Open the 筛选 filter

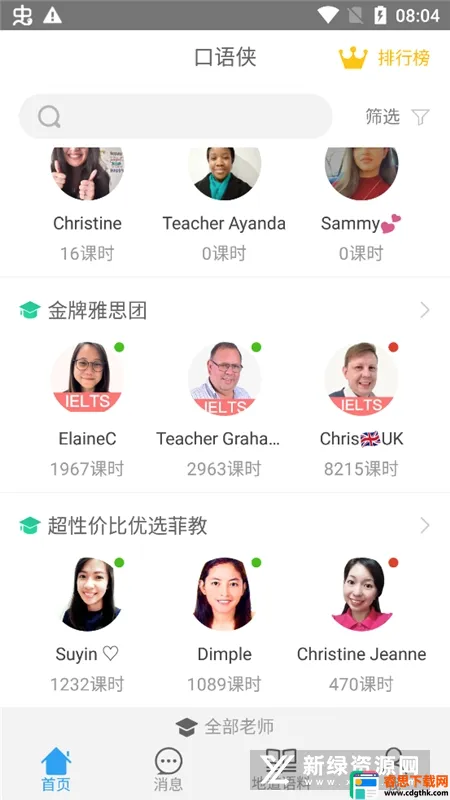[397, 117]
